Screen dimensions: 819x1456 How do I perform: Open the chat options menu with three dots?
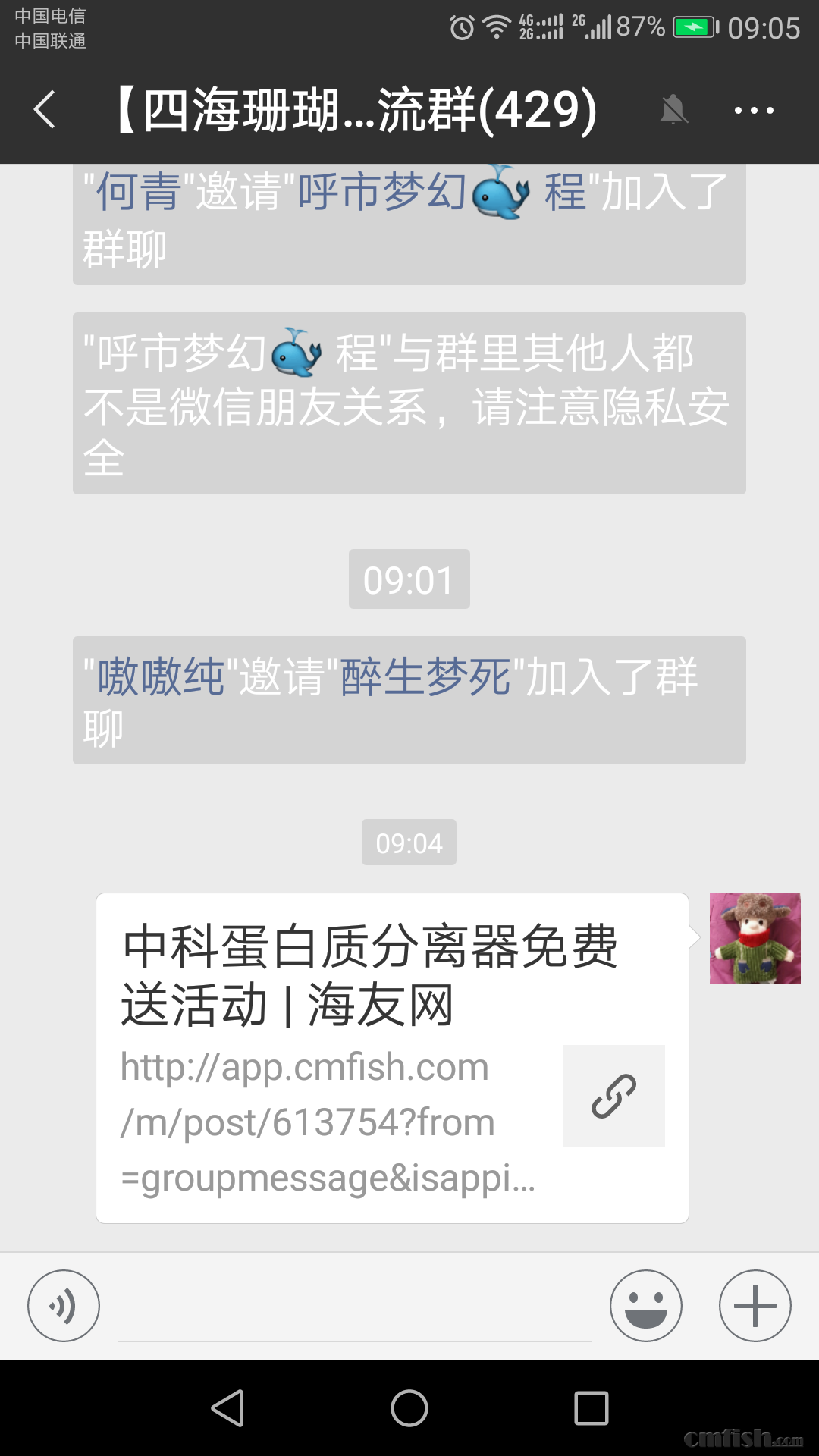753,110
